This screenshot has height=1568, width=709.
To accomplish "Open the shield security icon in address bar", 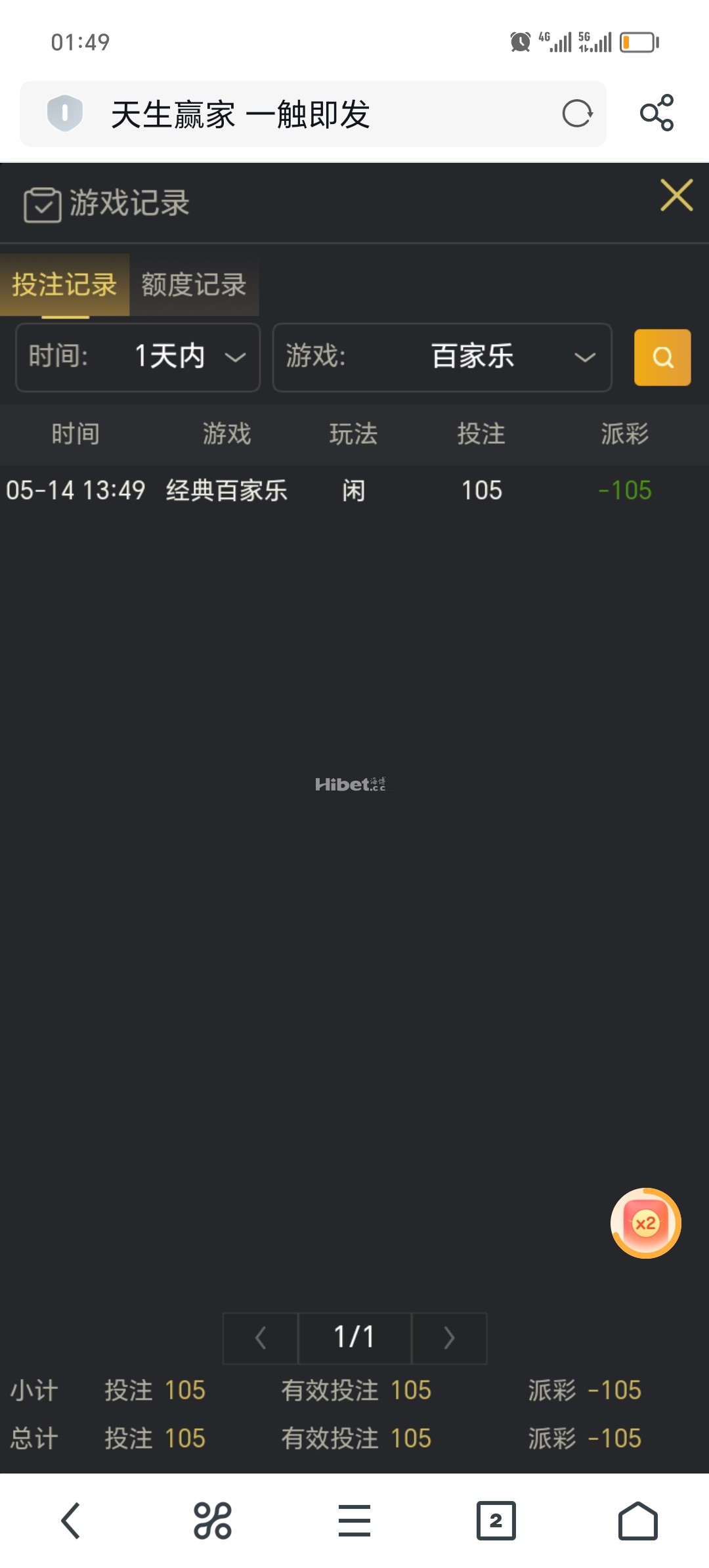I will (x=65, y=113).
